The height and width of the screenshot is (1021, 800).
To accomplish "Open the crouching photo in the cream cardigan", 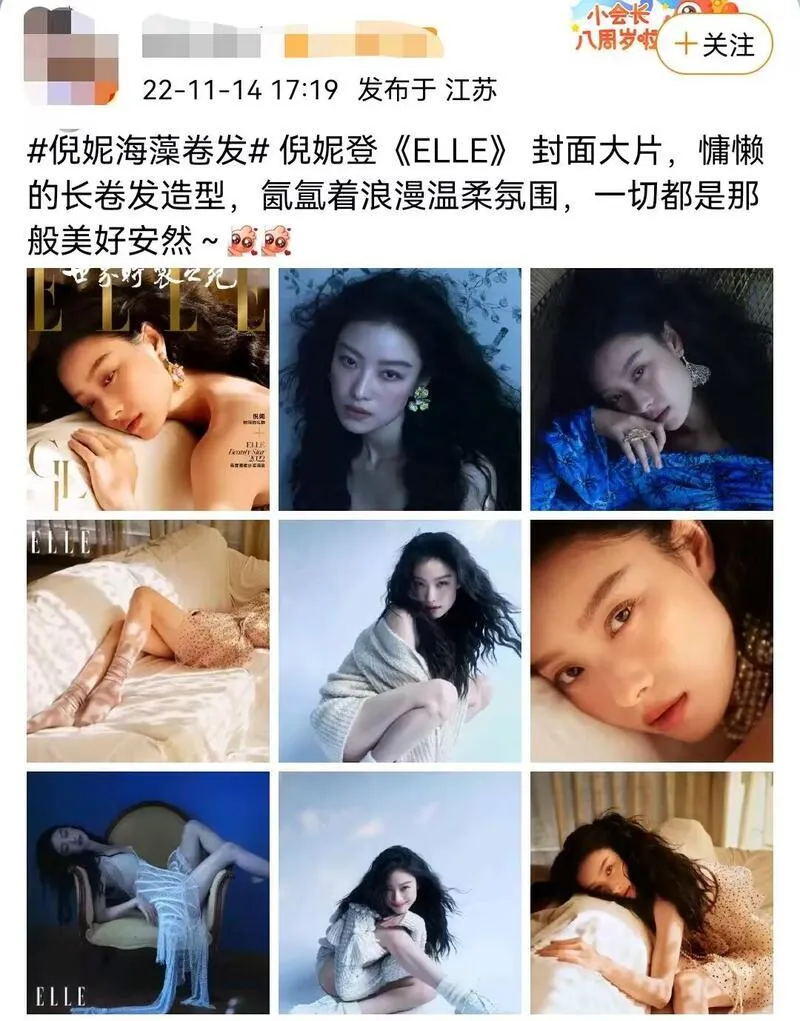I will point(400,641).
